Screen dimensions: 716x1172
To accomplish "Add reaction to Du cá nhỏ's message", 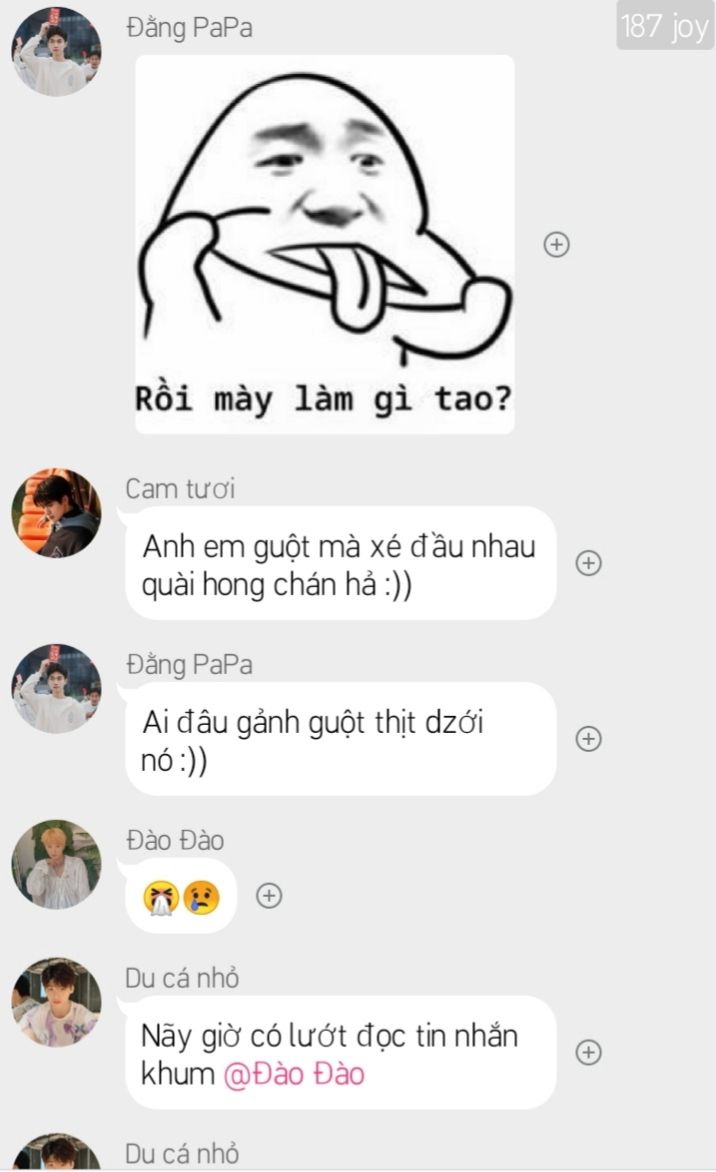I will pos(589,1052).
